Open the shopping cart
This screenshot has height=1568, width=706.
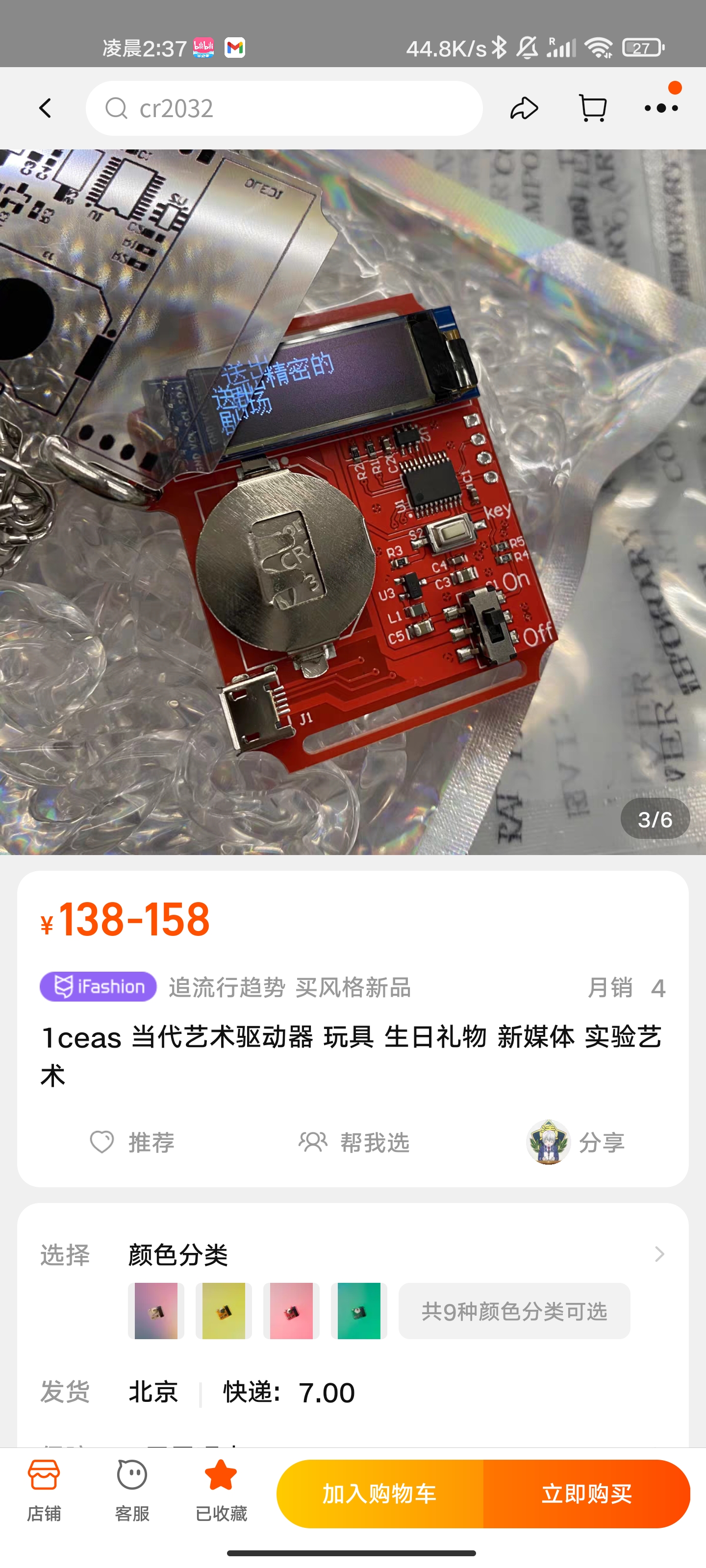(592, 108)
